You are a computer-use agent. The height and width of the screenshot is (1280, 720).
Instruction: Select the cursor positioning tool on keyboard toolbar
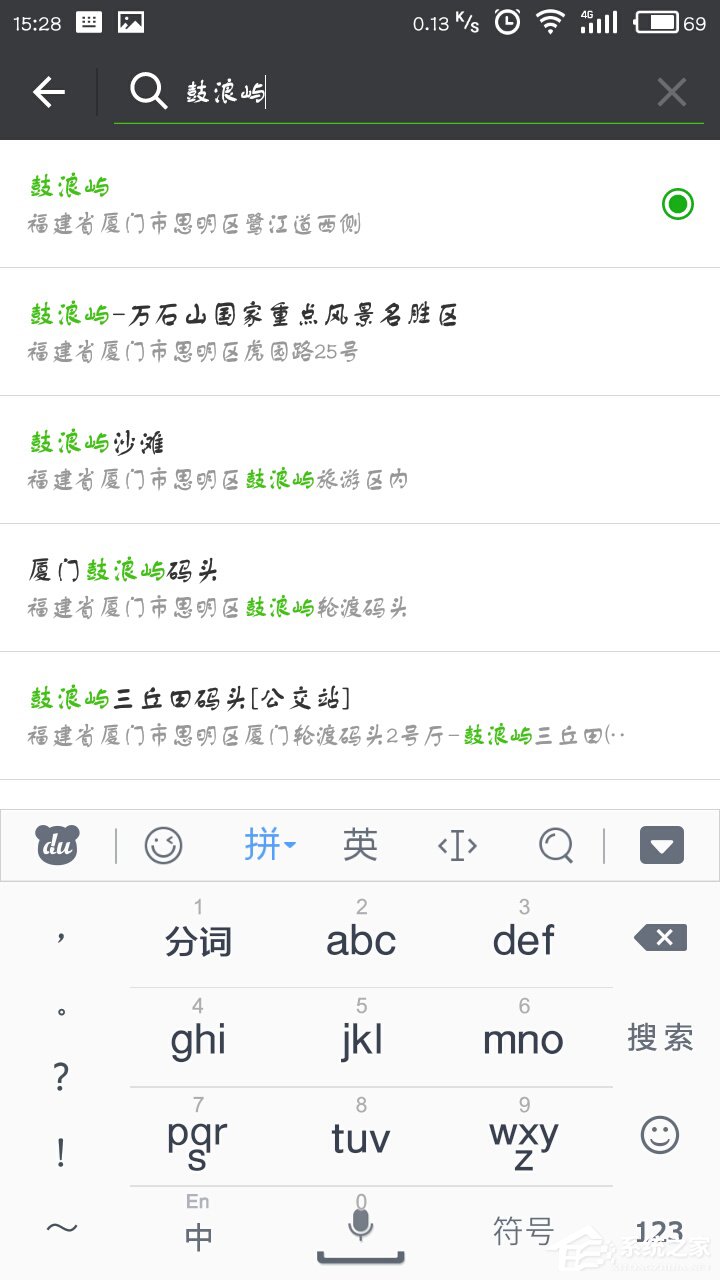click(x=457, y=845)
